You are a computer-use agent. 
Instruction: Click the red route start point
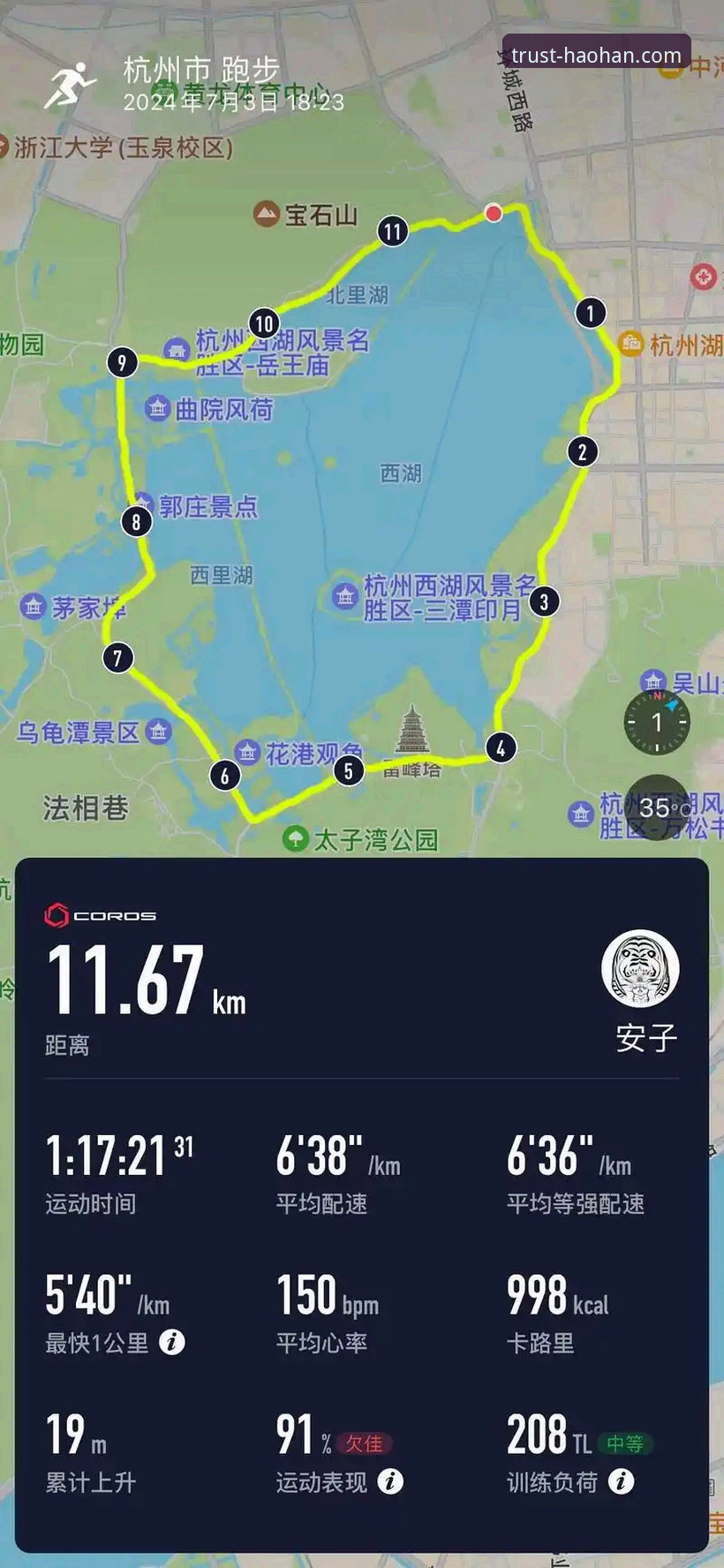point(494,213)
